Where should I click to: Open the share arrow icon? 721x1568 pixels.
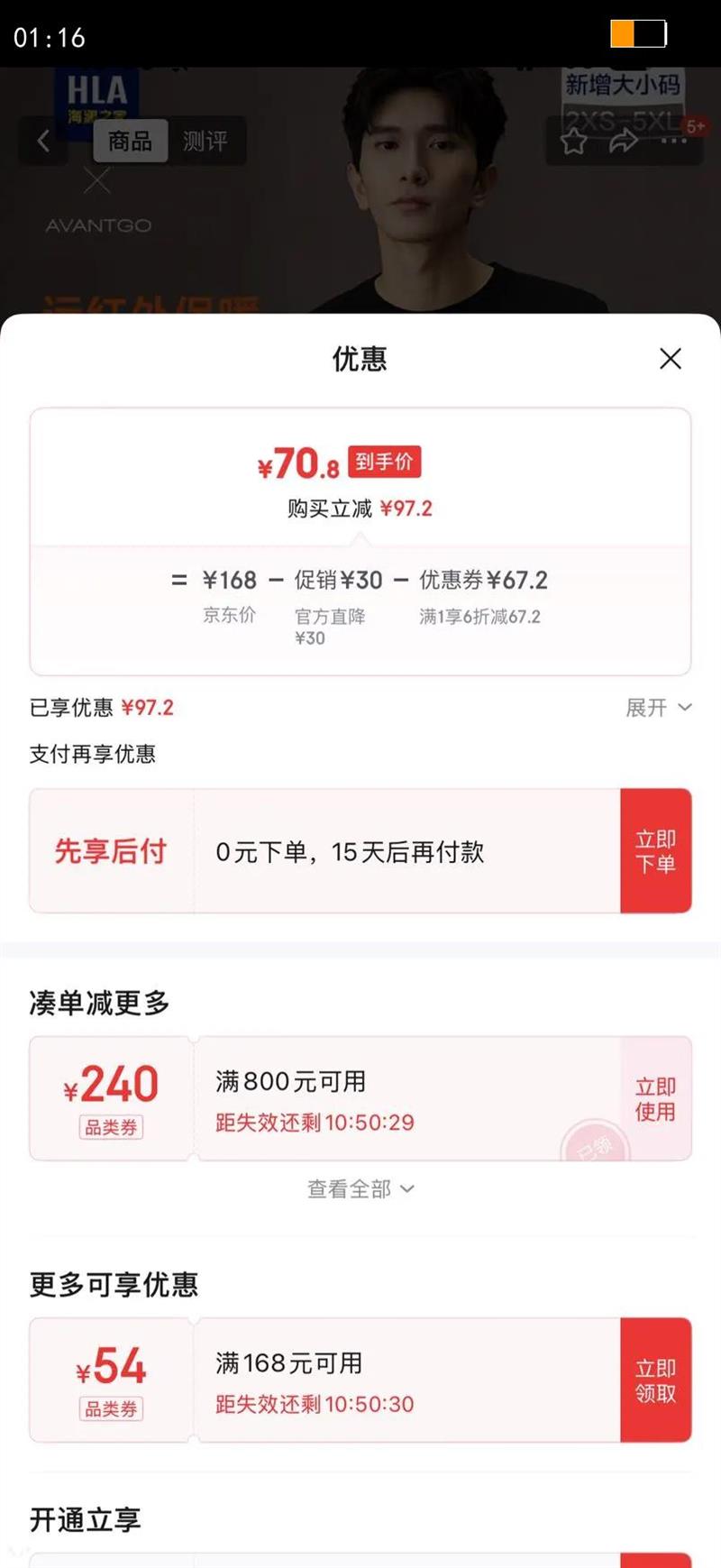click(622, 142)
